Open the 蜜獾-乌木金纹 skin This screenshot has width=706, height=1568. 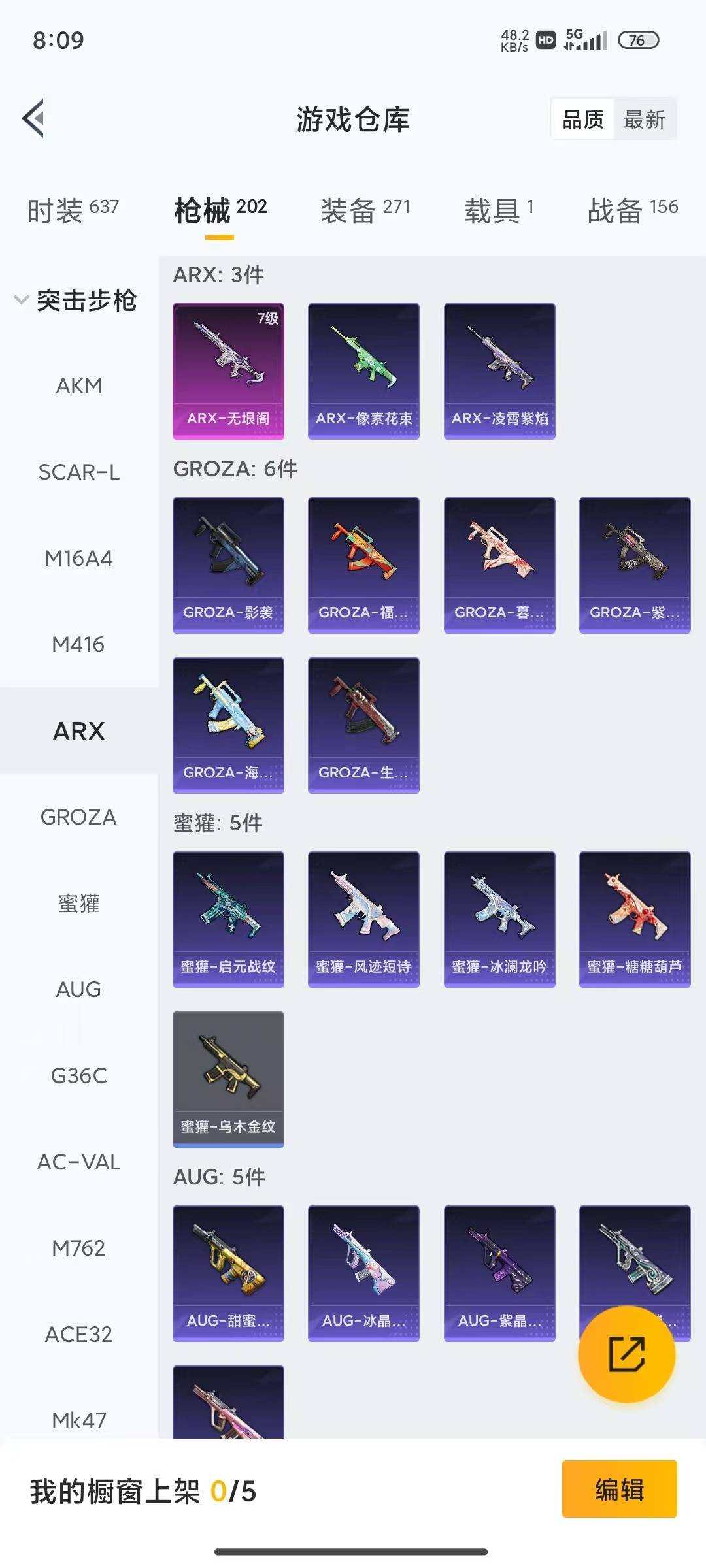(228, 1079)
